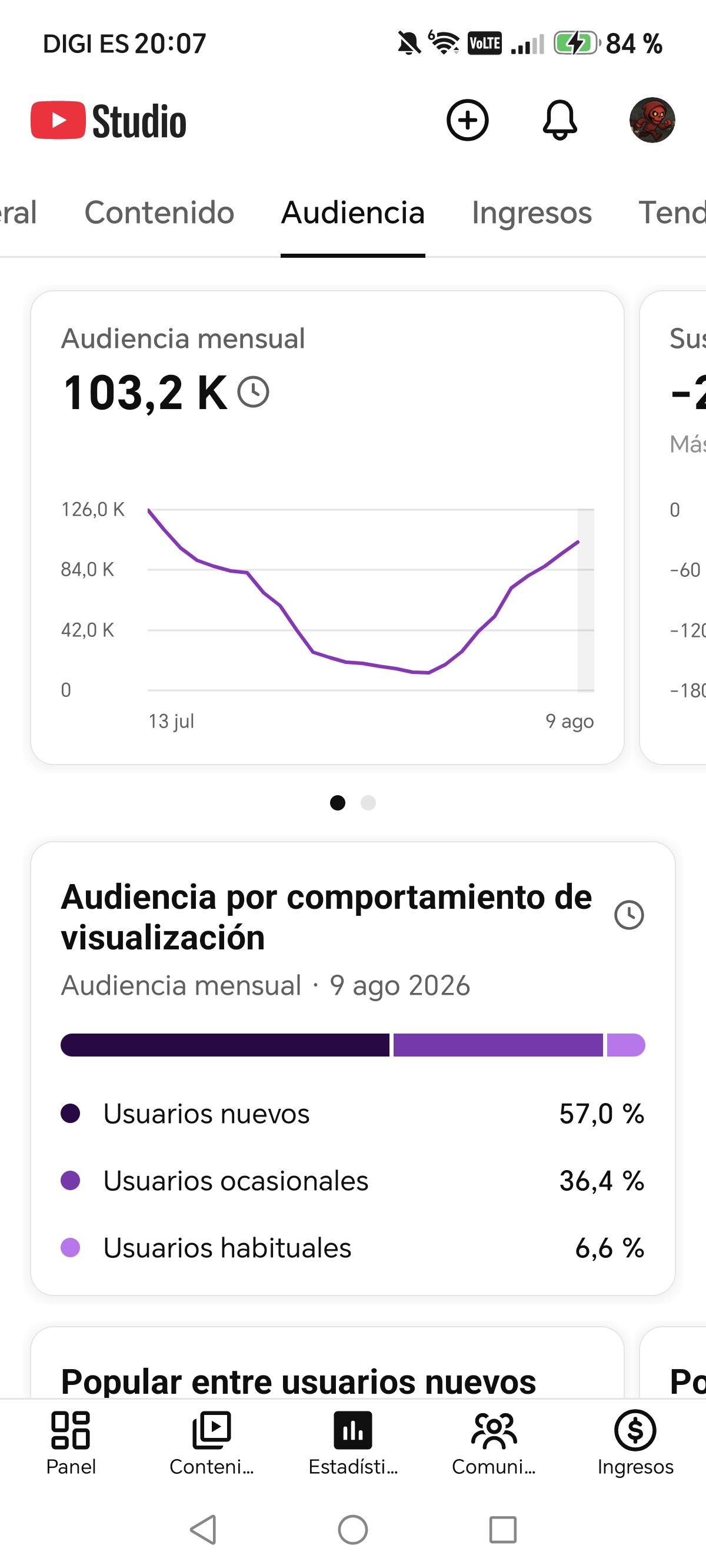Tap the clock icon next to 103,2 K
The image size is (706, 1568).
(x=253, y=391)
